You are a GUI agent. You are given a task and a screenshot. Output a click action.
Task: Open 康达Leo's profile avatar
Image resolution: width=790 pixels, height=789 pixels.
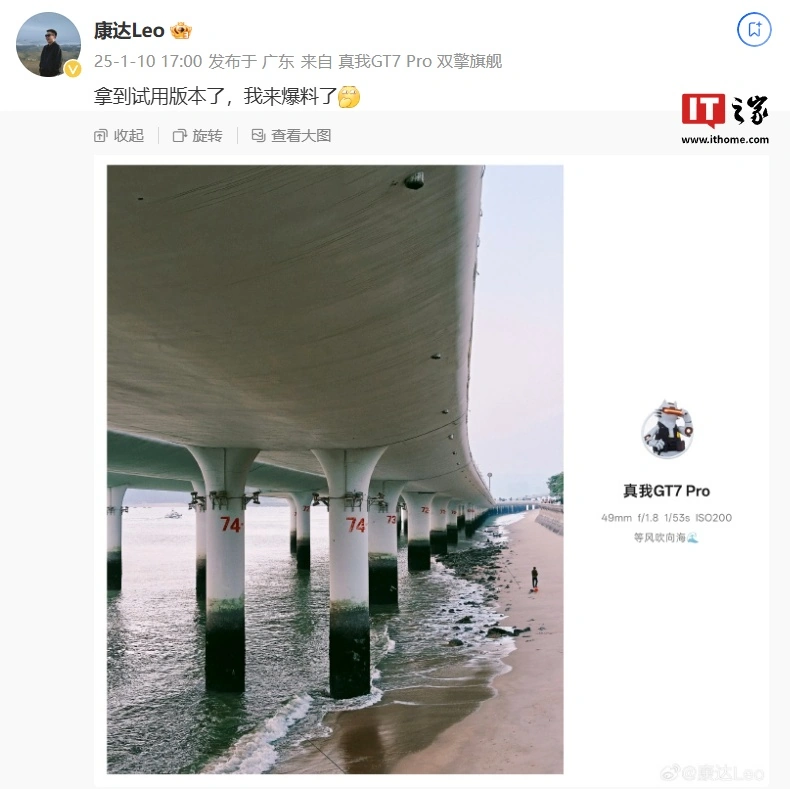pos(49,45)
